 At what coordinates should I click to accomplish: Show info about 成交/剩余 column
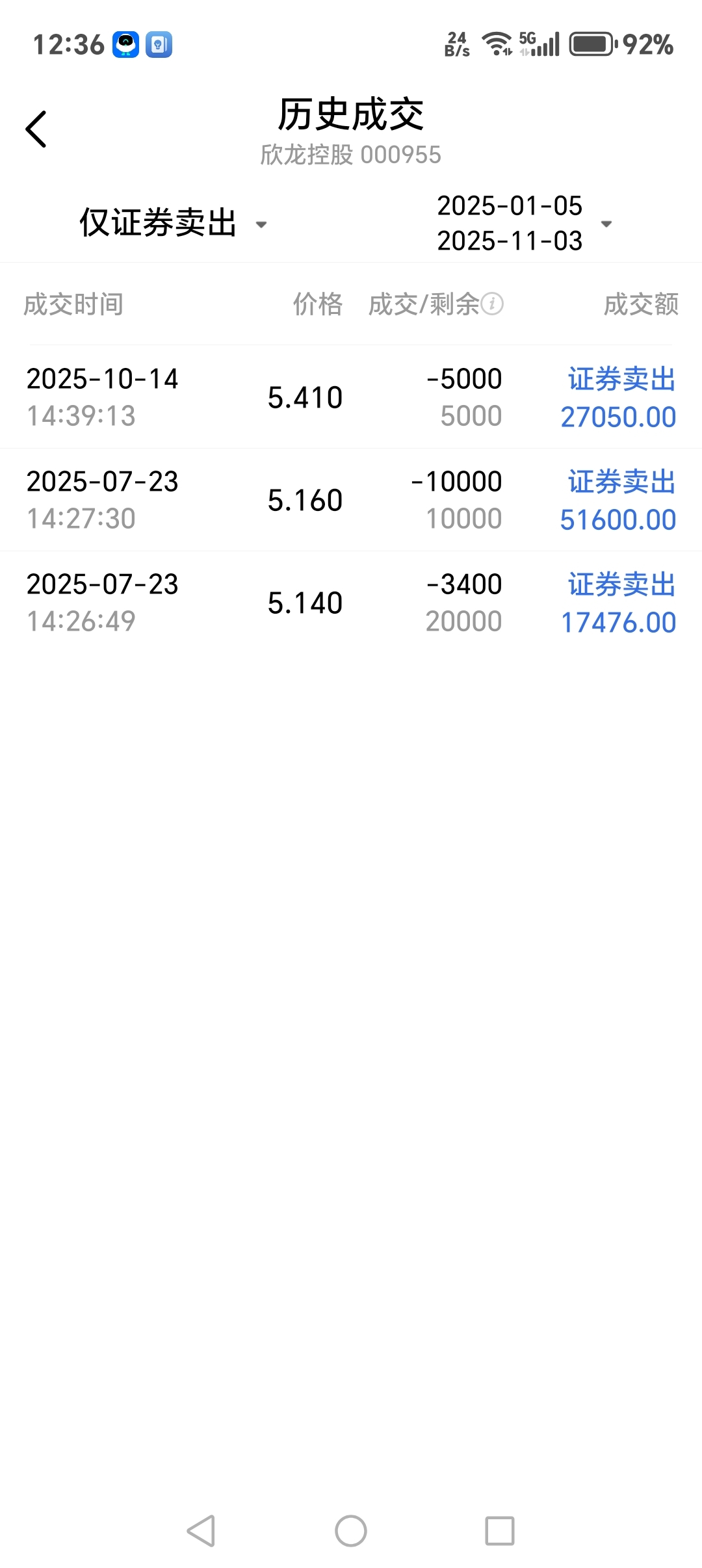[493, 304]
